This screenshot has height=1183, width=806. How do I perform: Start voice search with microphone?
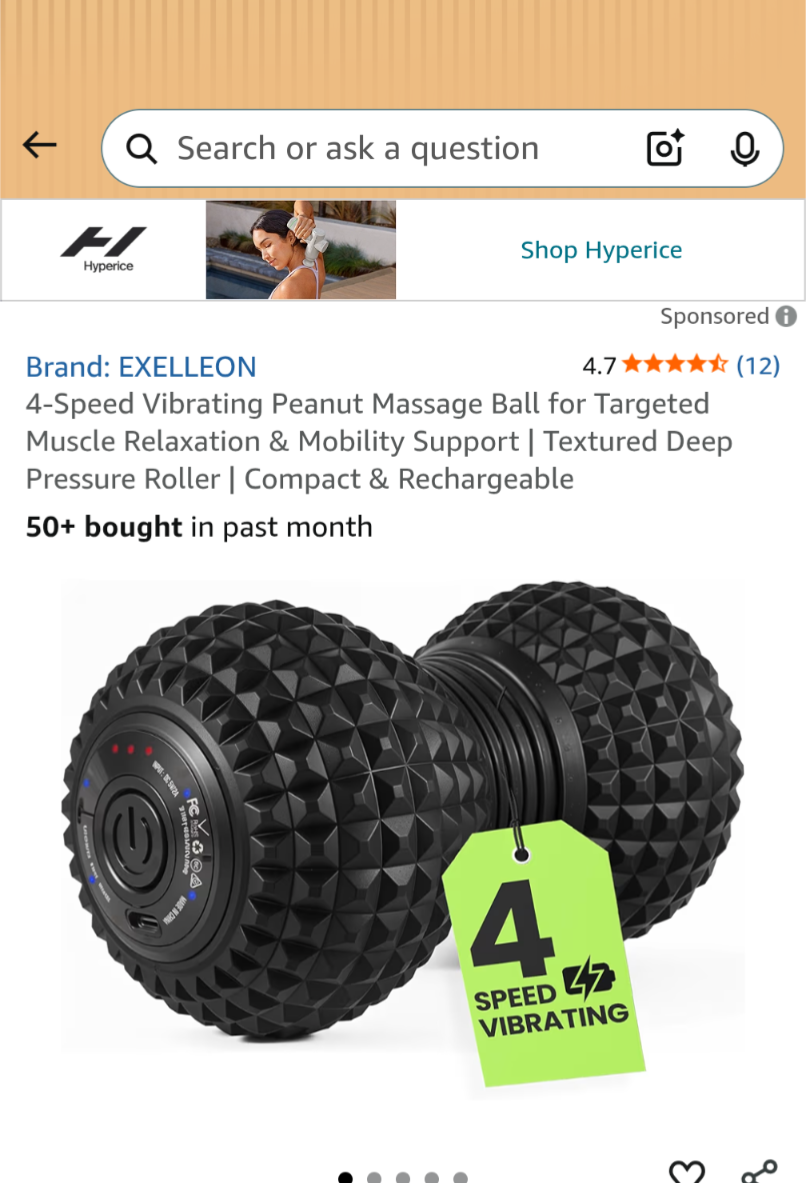click(744, 149)
